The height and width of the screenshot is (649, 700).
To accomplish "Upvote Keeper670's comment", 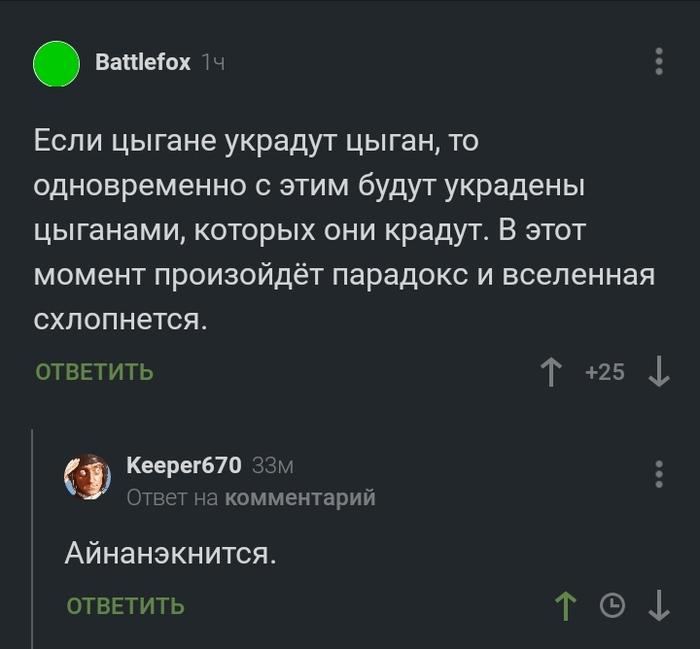I will pos(566,605).
